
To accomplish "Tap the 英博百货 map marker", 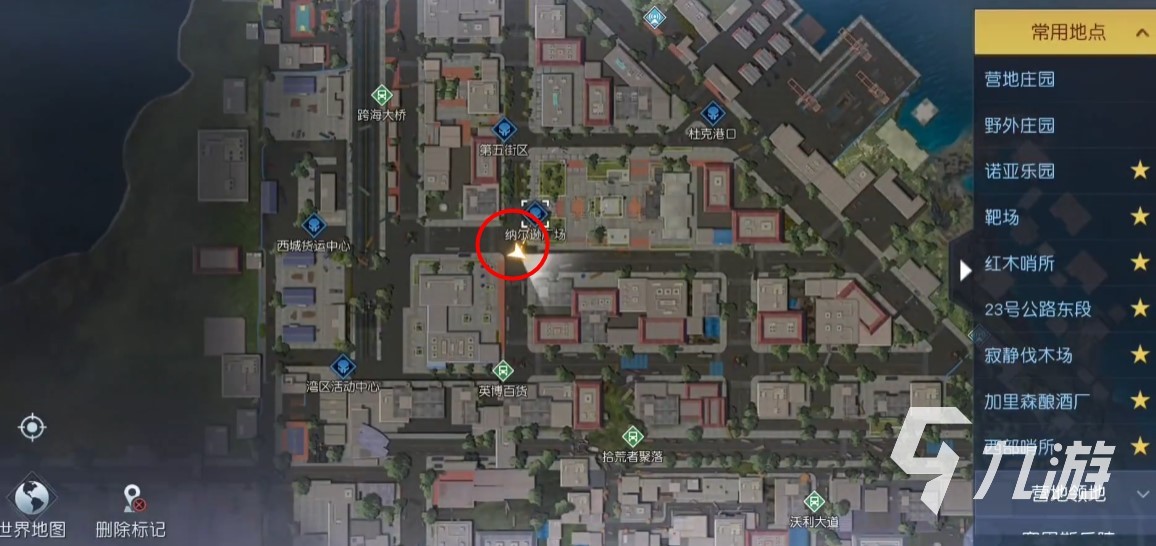I will [504, 371].
